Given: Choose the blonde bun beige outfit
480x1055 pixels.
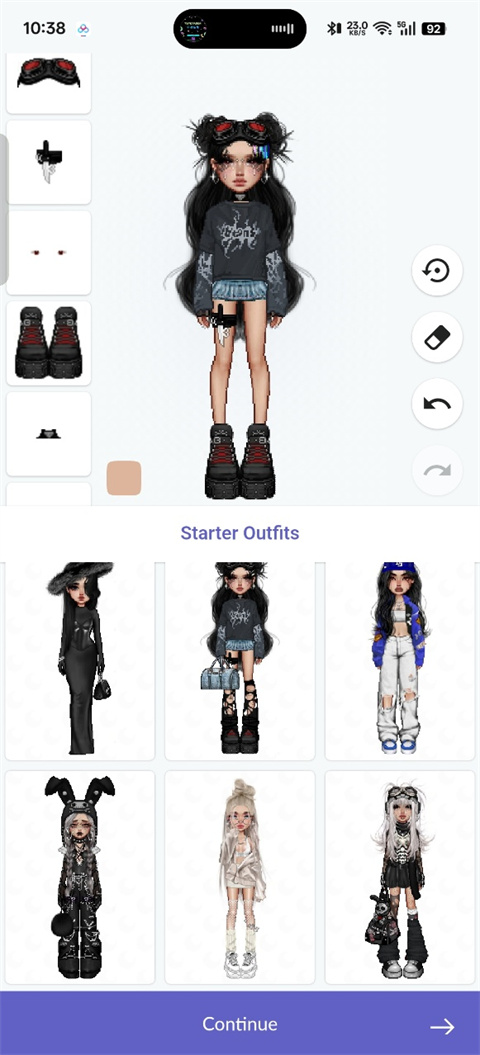Looking at the screenshot, I should point(240,877).
